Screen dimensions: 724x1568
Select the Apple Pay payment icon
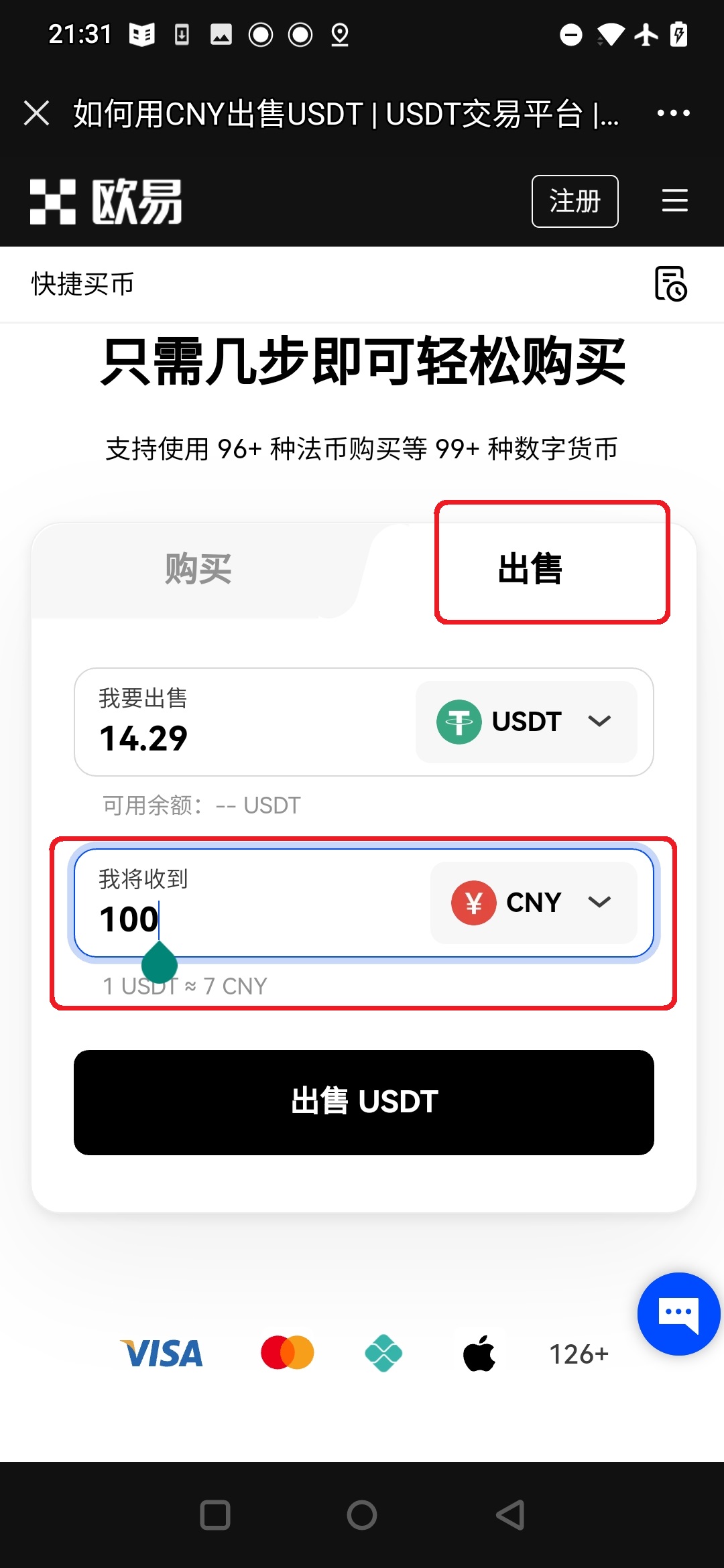[480, 1353]
